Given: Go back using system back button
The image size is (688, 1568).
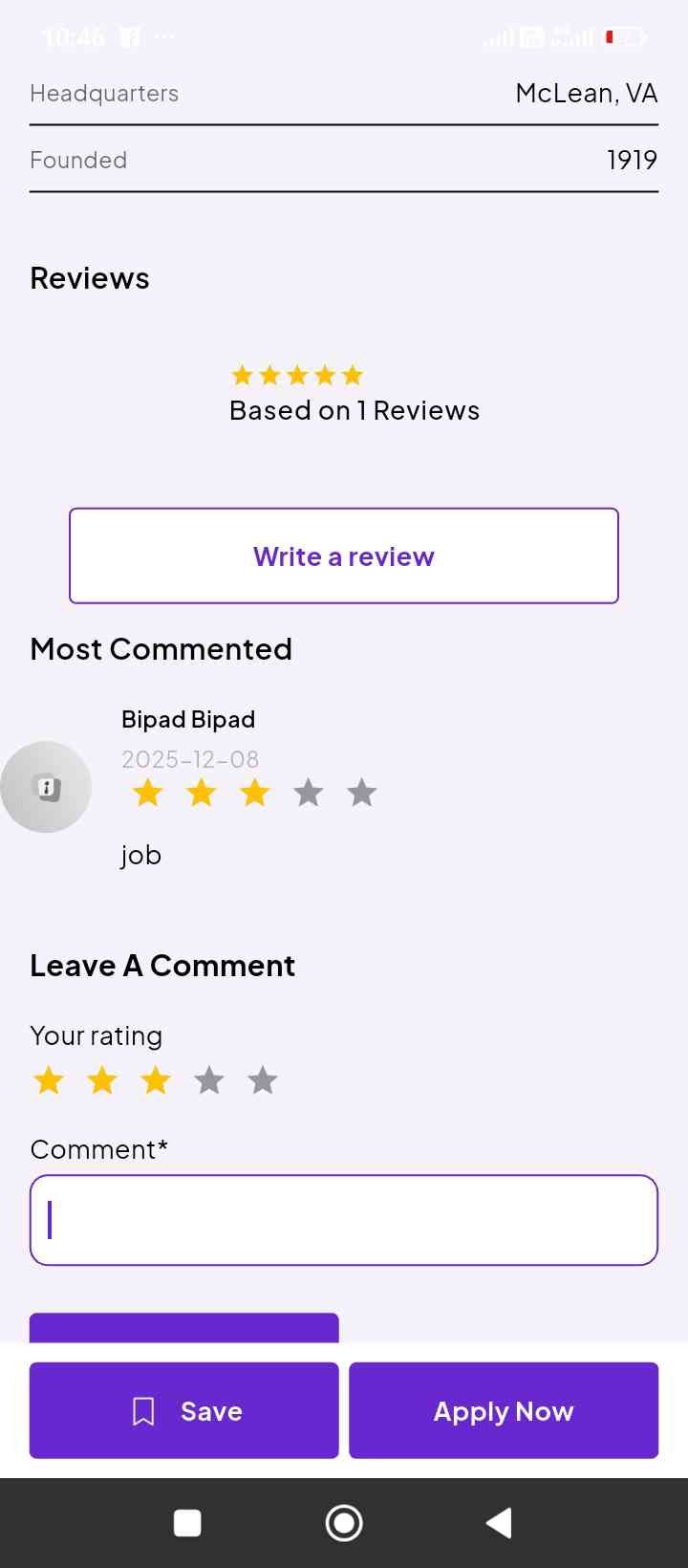Looking at the screenshot, I should [499, 1522].
